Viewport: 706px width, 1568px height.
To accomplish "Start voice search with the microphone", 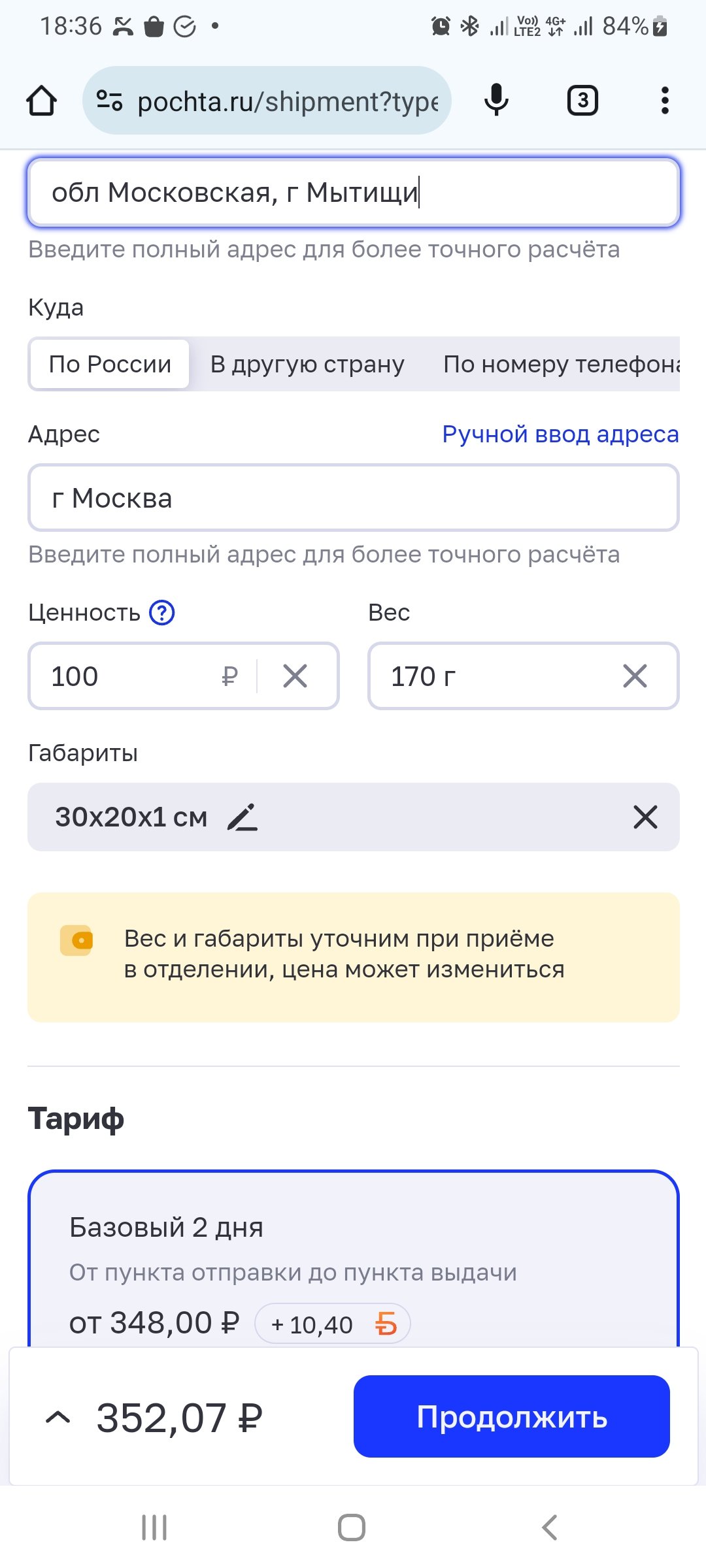I will pos(496,101).
